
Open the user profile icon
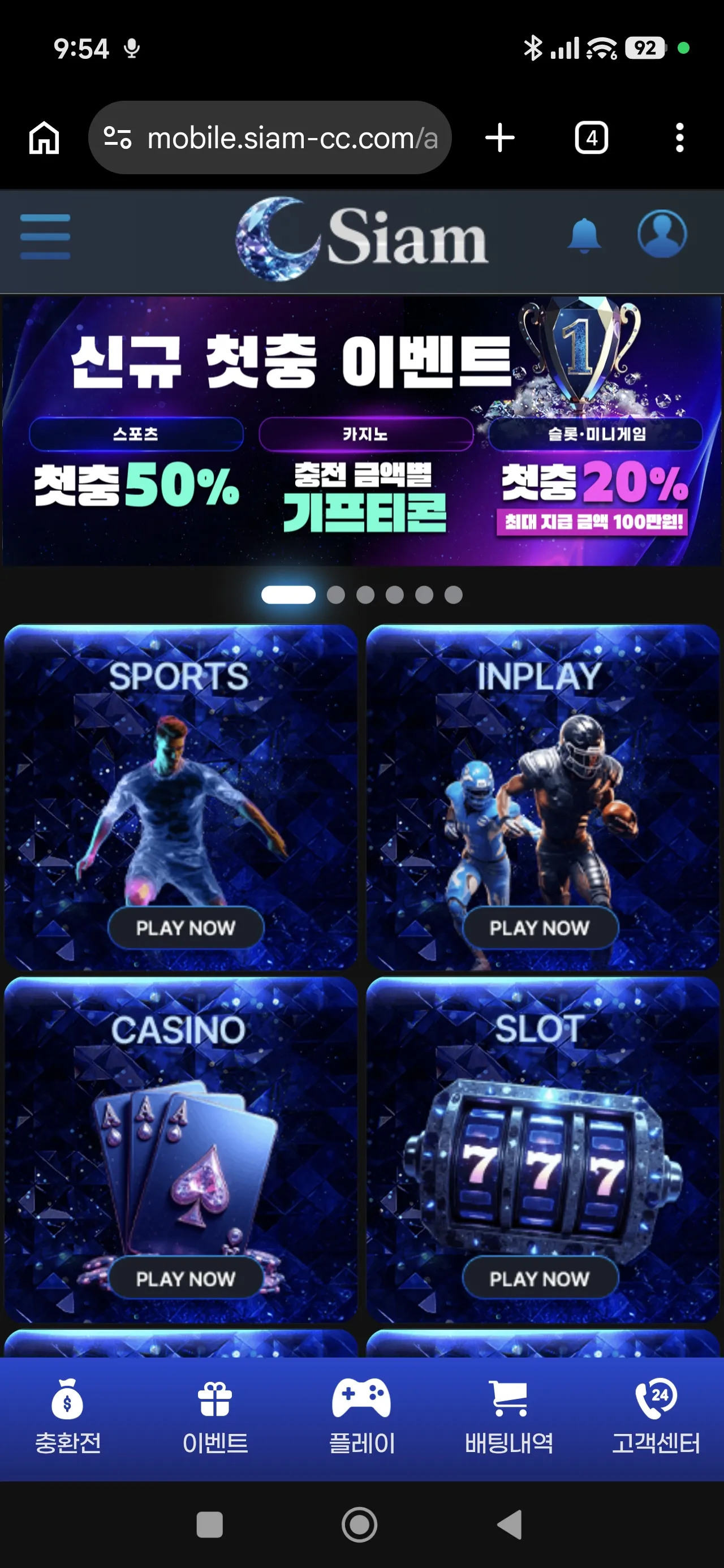click(x=662, y=234)
